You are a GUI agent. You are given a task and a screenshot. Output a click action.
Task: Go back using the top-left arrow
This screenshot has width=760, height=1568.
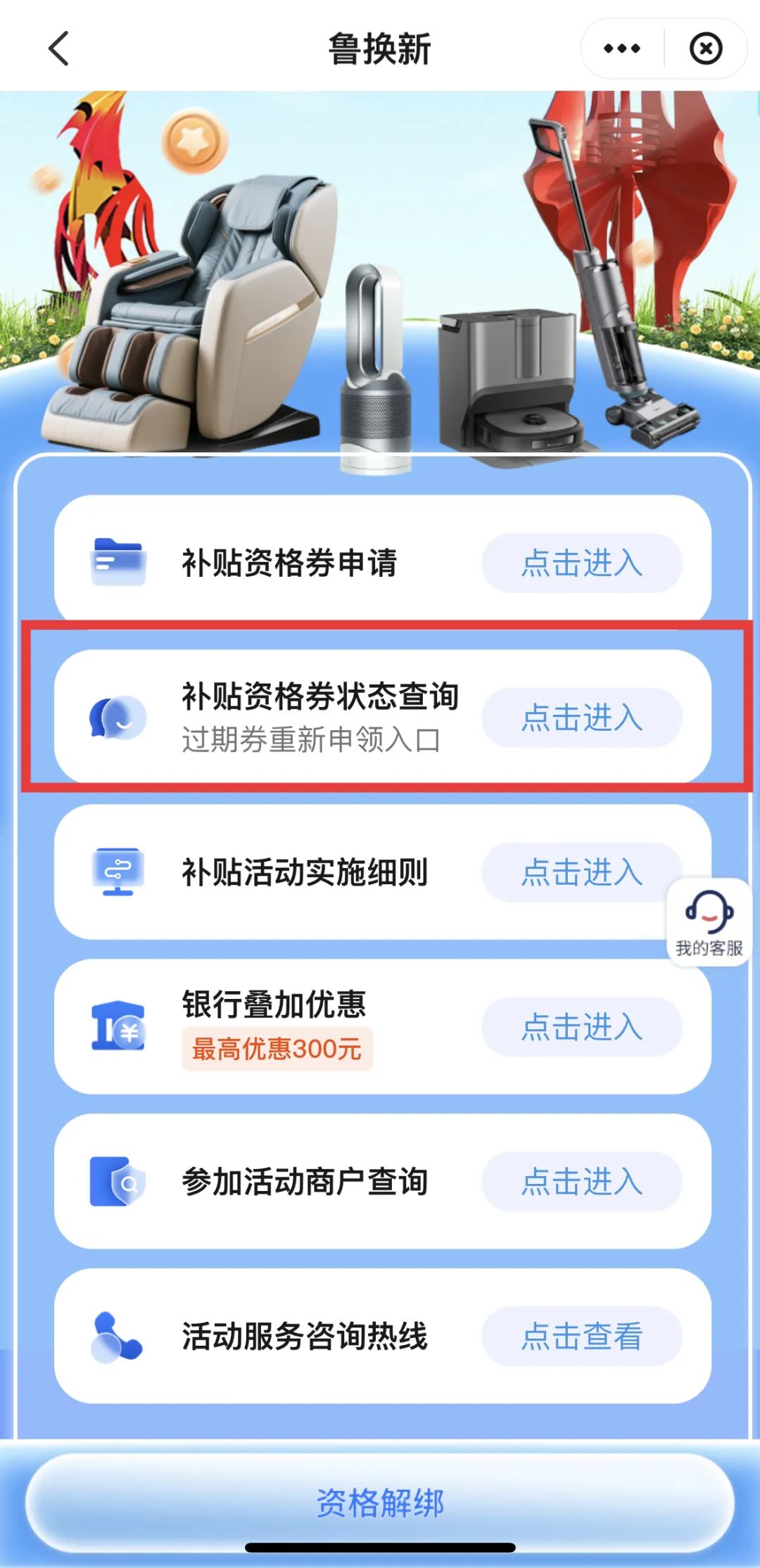[59, 49]
